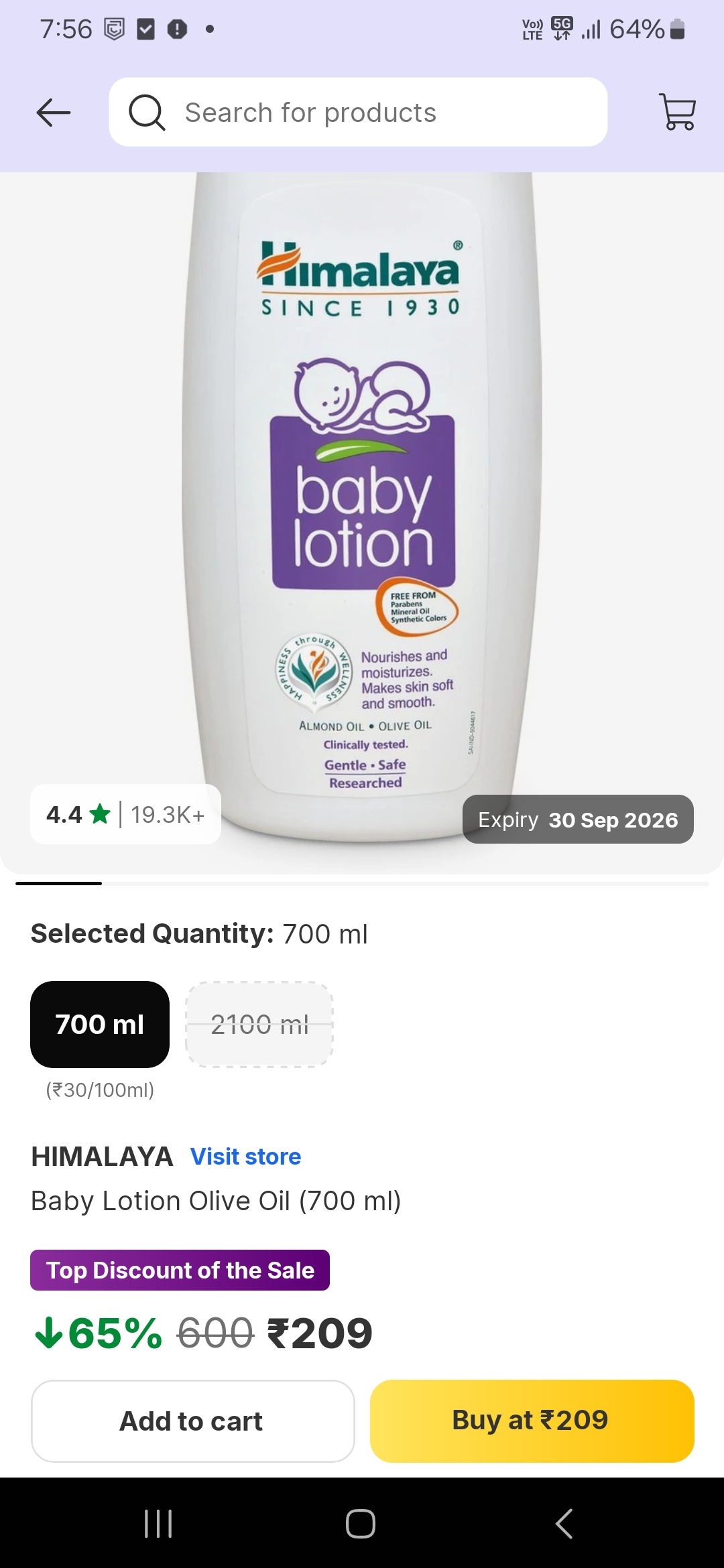Go back using the top arrow

54,112
